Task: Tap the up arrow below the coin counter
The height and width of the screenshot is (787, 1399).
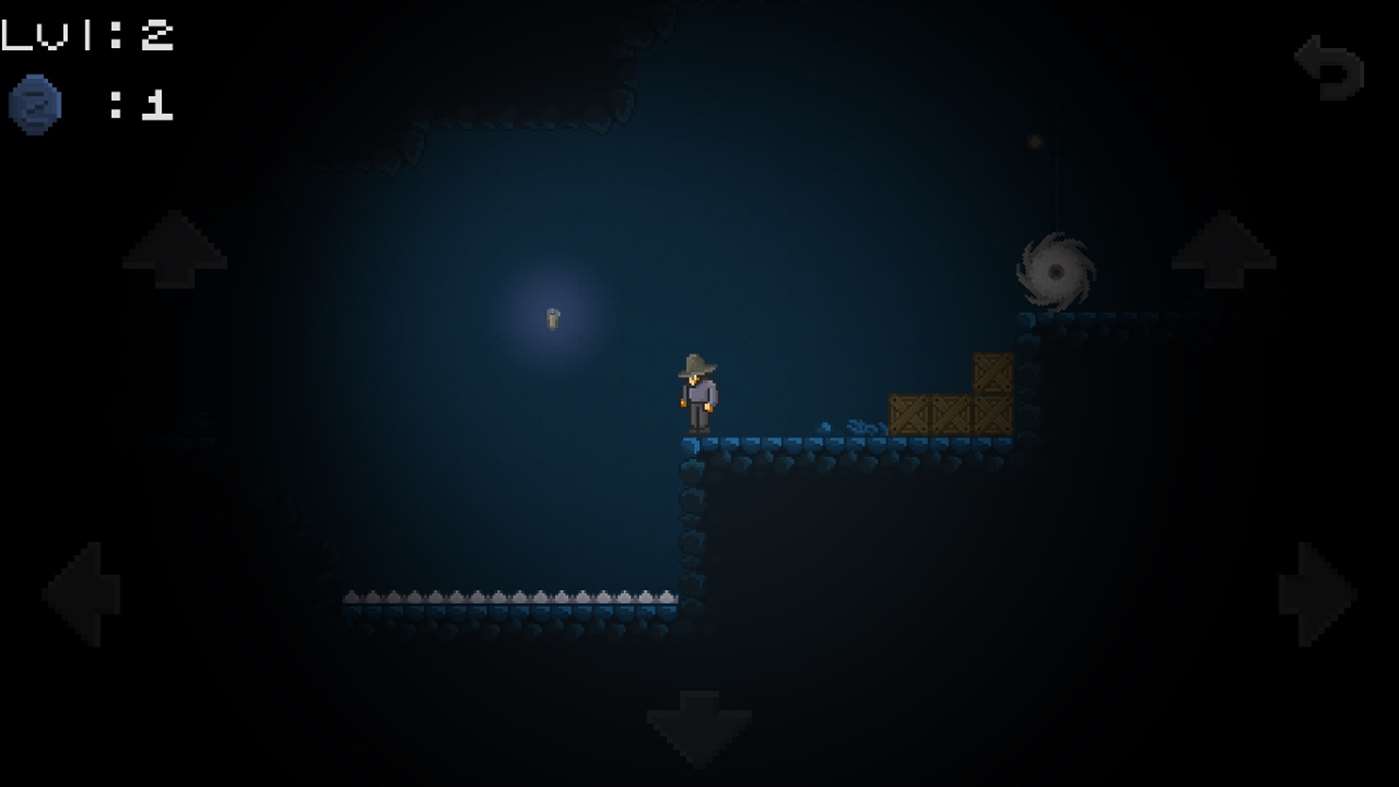Action: coord(175,250)
